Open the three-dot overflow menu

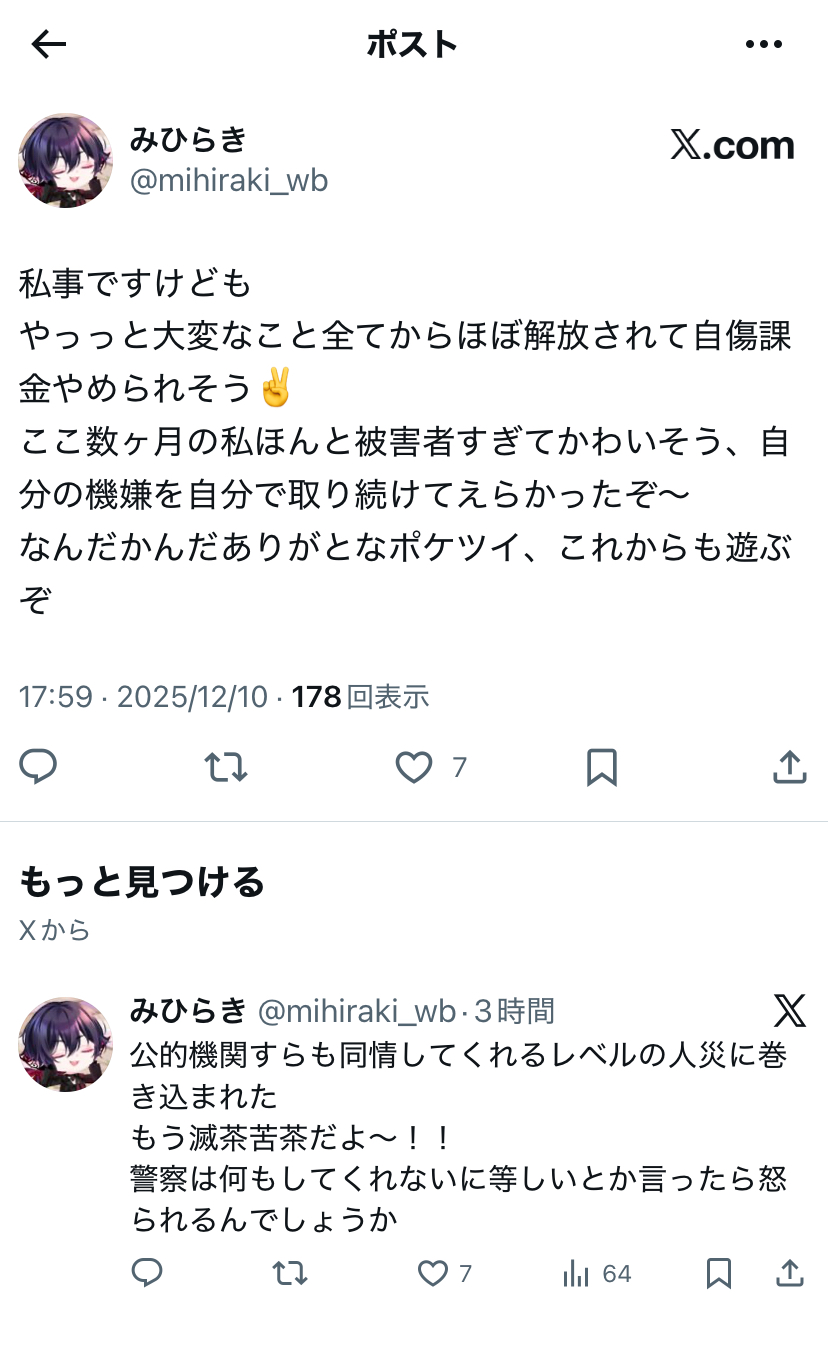tap(764, 44)
